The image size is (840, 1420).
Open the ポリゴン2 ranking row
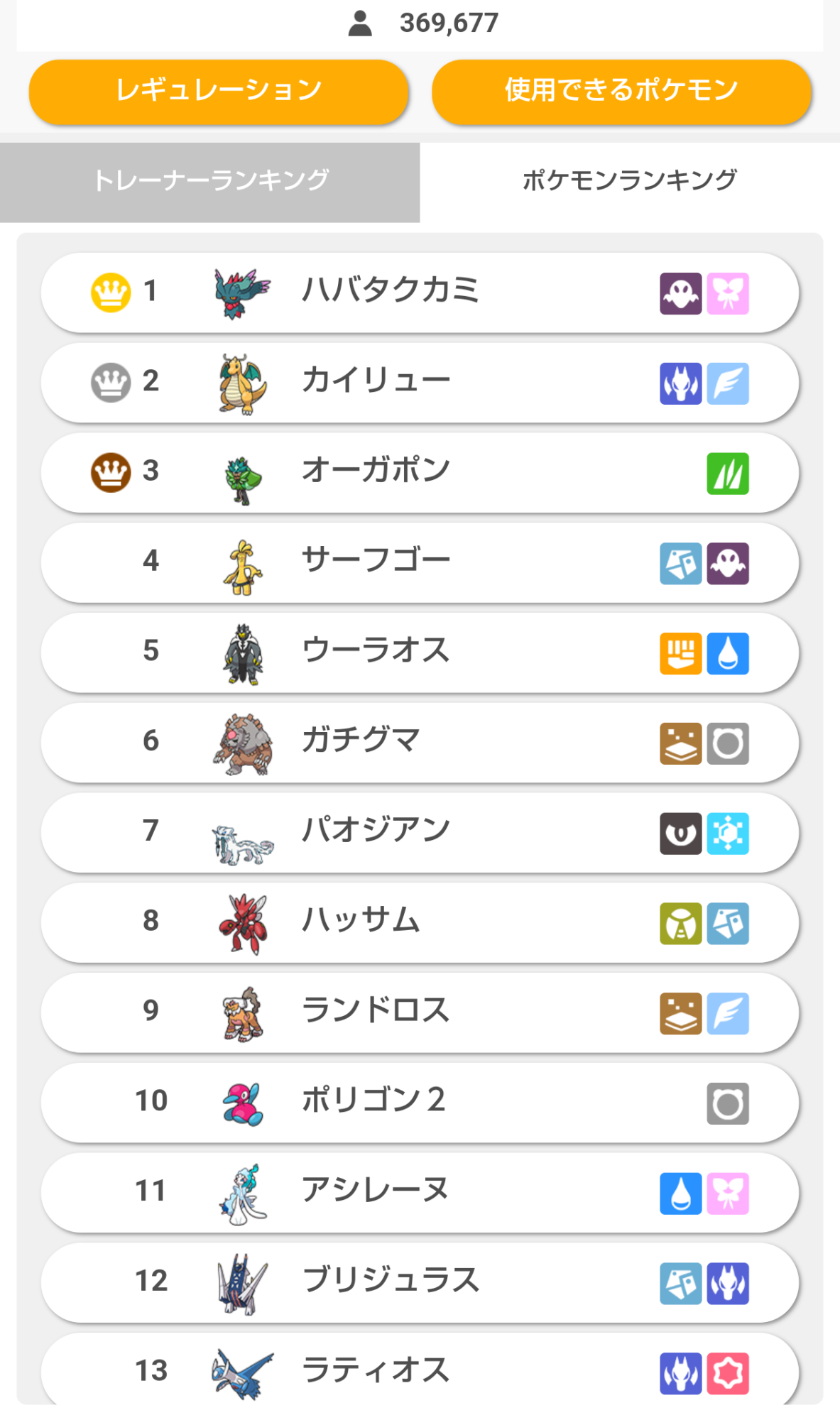click(x=419, y=1102)
